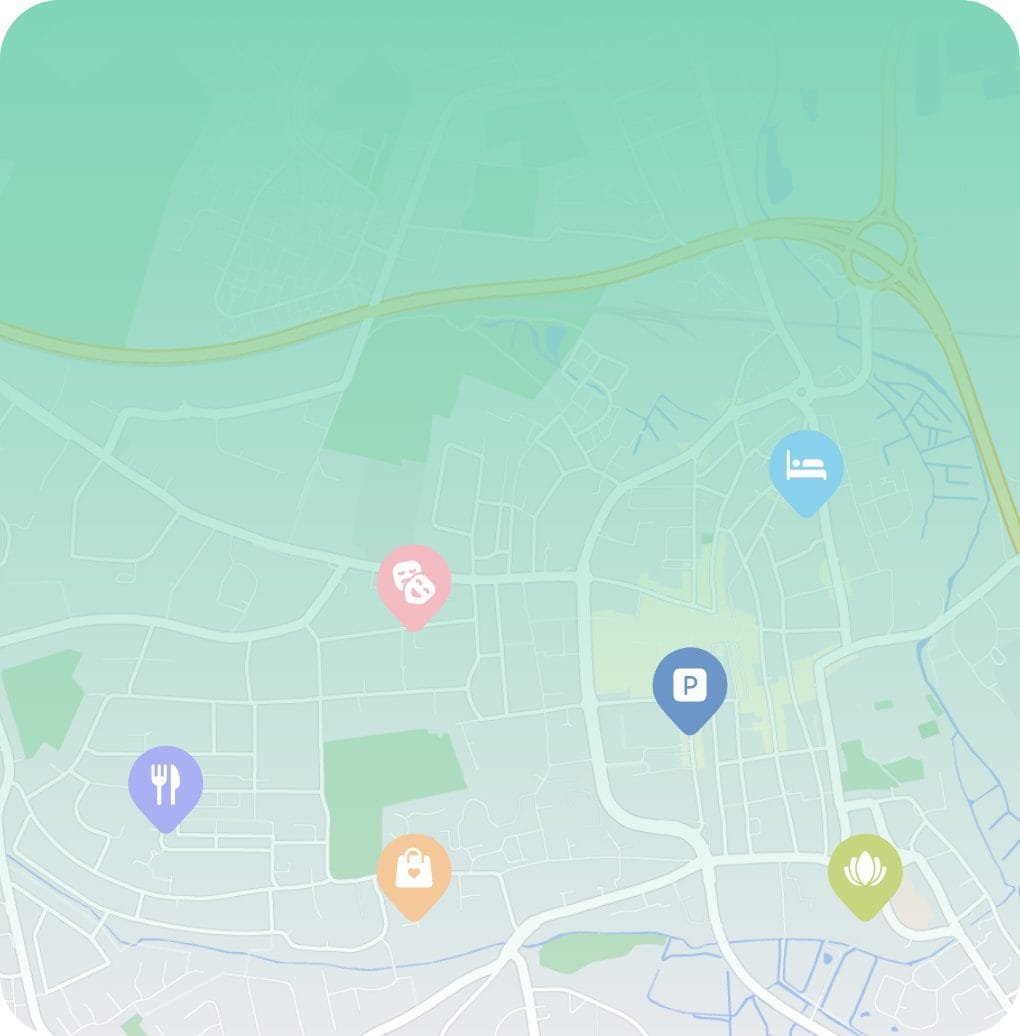Select the parking map pin
This screenshot has height=1036, width=1020.
click(x=689, y=685)
